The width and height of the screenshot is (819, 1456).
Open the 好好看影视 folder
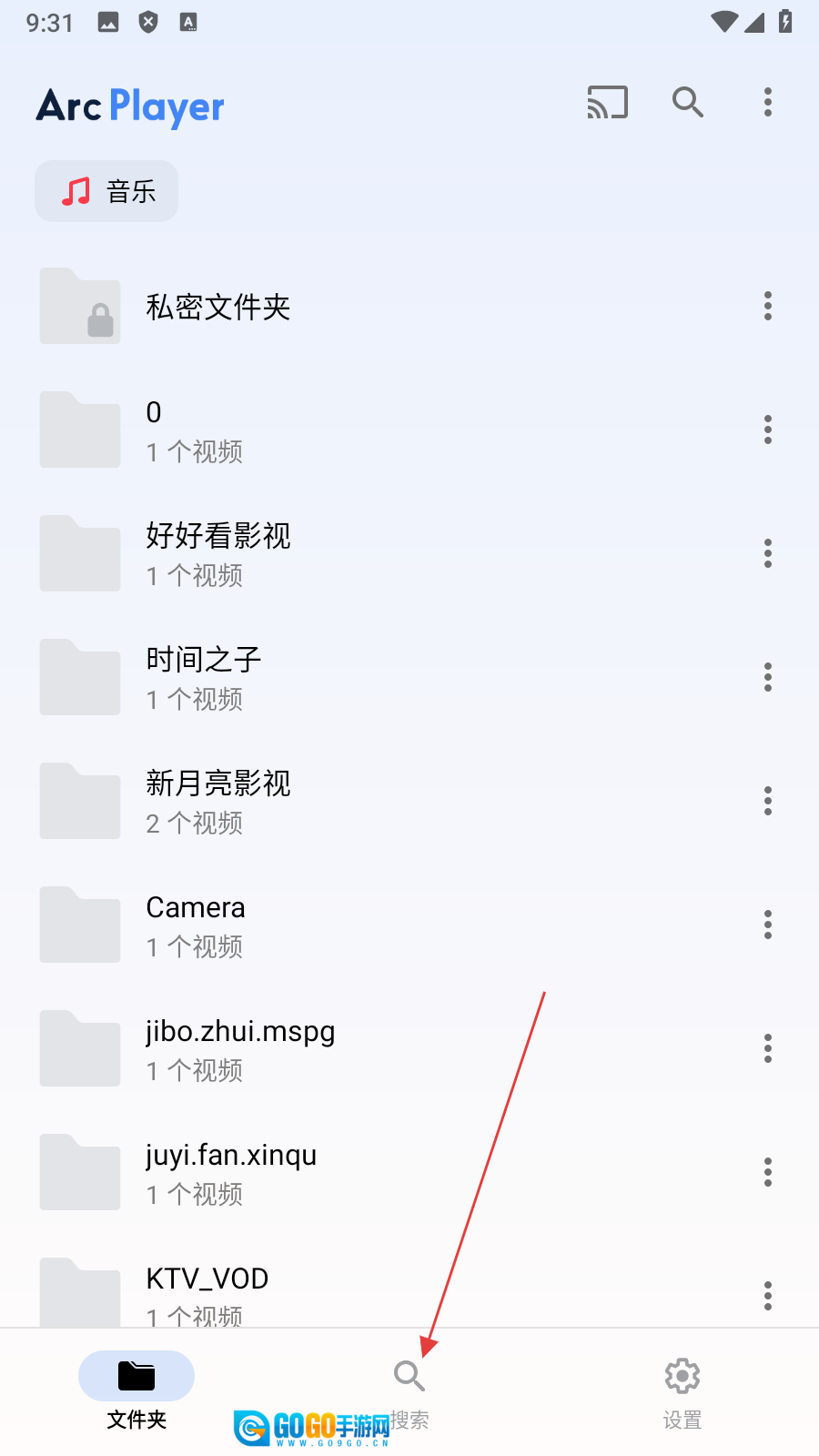[218, 554]
